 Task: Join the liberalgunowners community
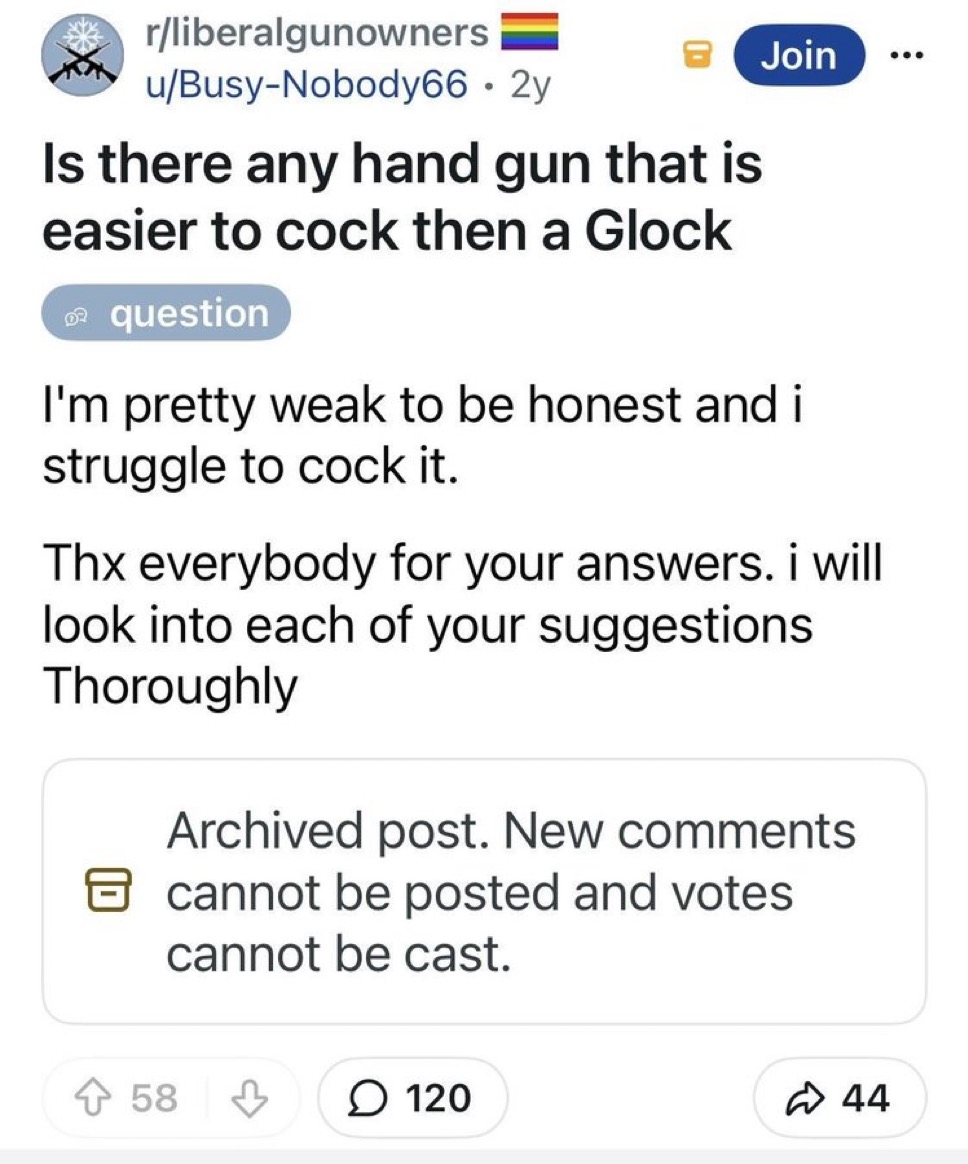point(798,56)
